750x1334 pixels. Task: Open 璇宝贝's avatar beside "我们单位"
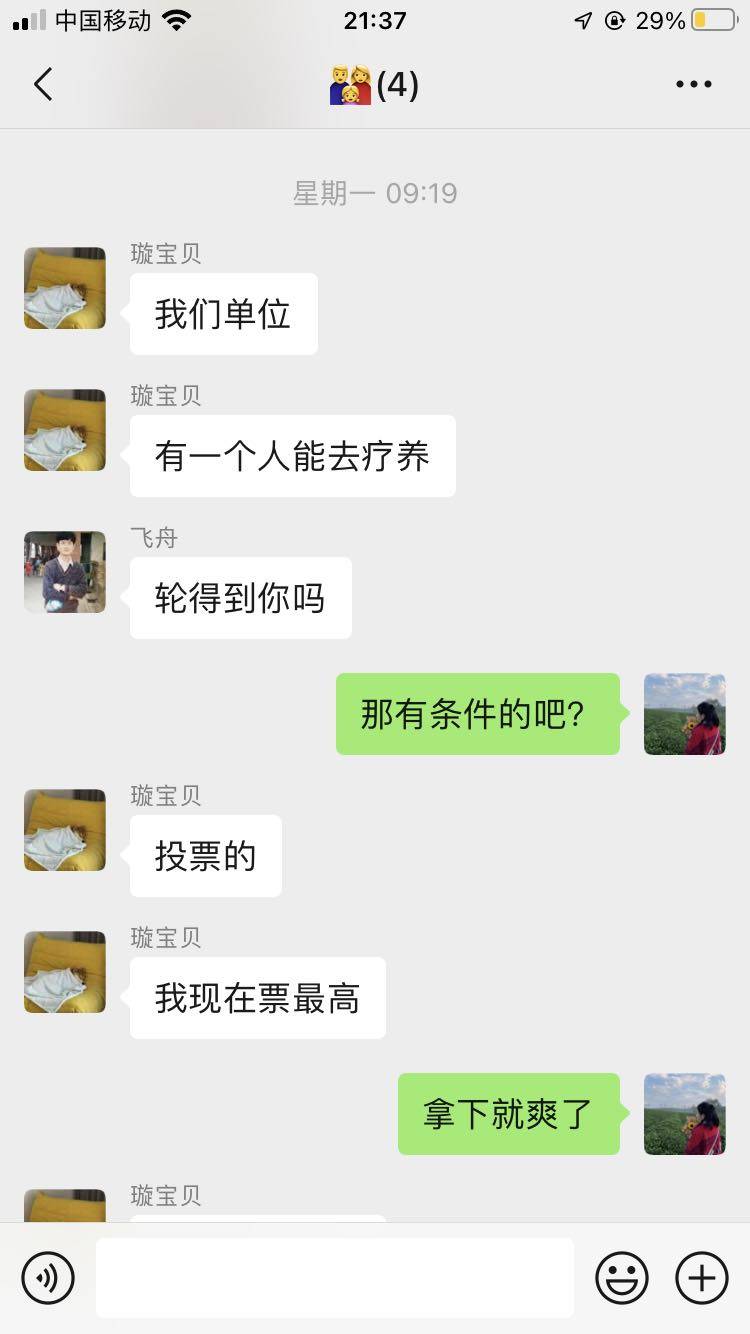click(65, 288)
